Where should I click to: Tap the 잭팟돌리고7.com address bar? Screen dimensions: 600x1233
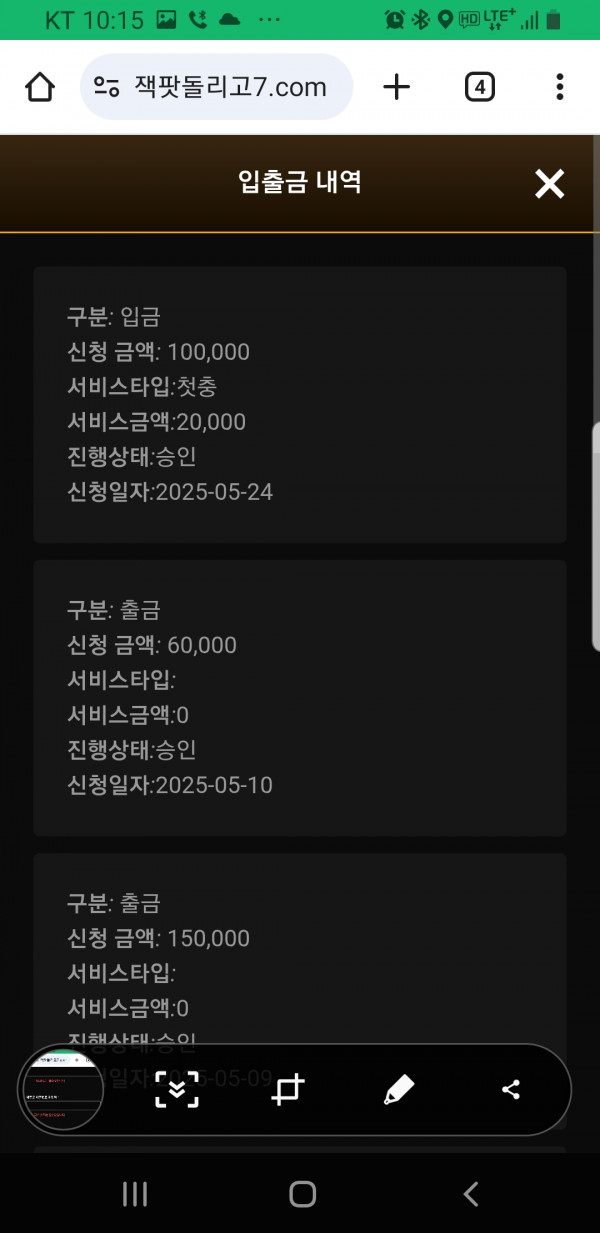coord(216,87)
